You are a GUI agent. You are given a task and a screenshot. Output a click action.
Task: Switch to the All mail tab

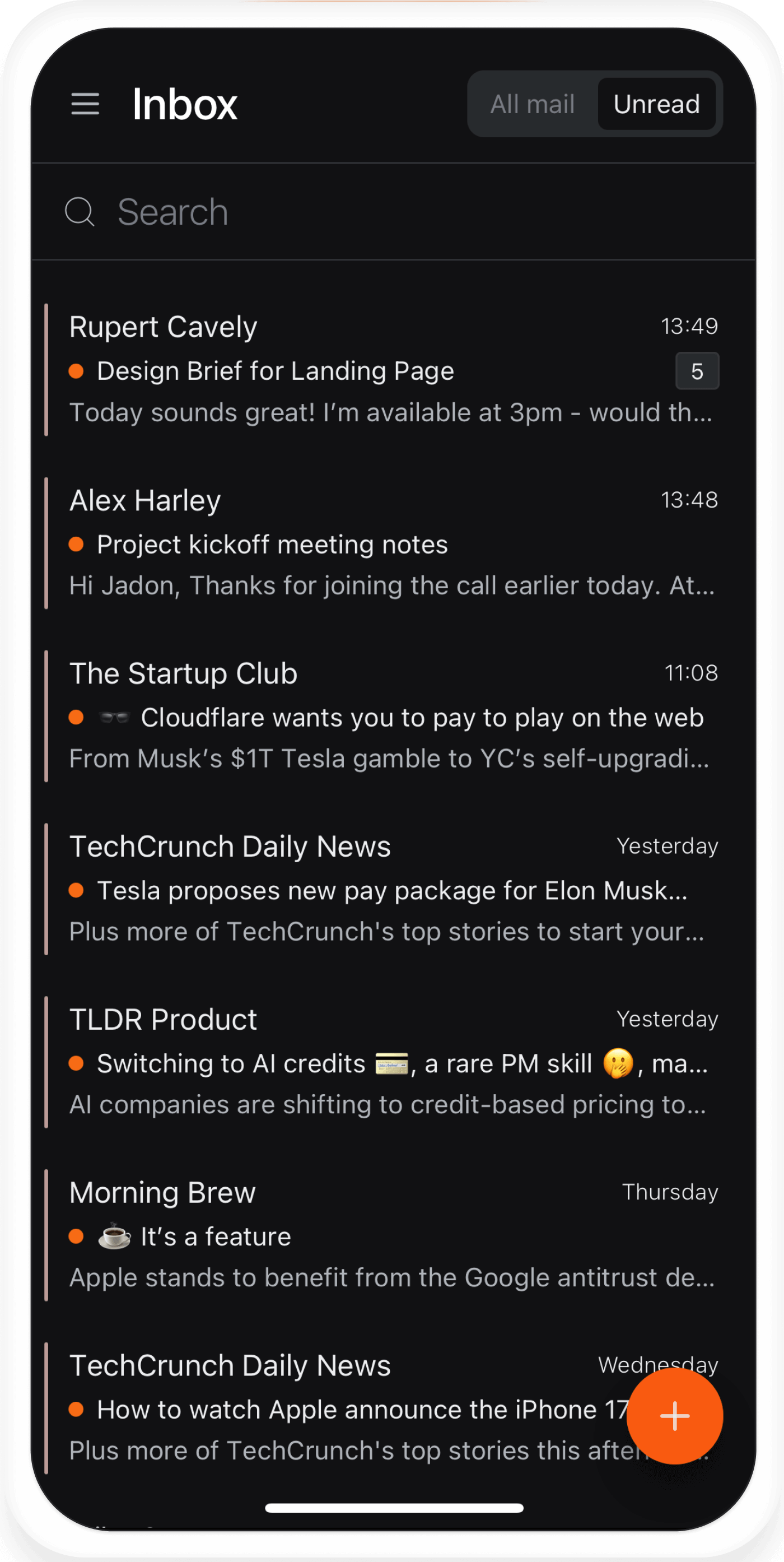(x=533, y=104)
